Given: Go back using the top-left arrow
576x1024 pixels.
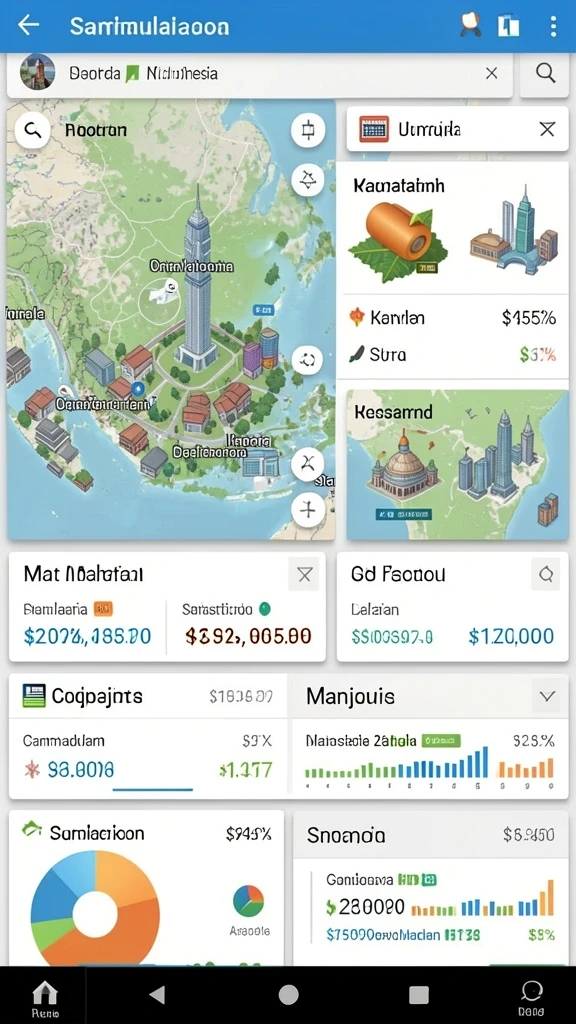Looking at the screenshot, I should tap(28, 25).
